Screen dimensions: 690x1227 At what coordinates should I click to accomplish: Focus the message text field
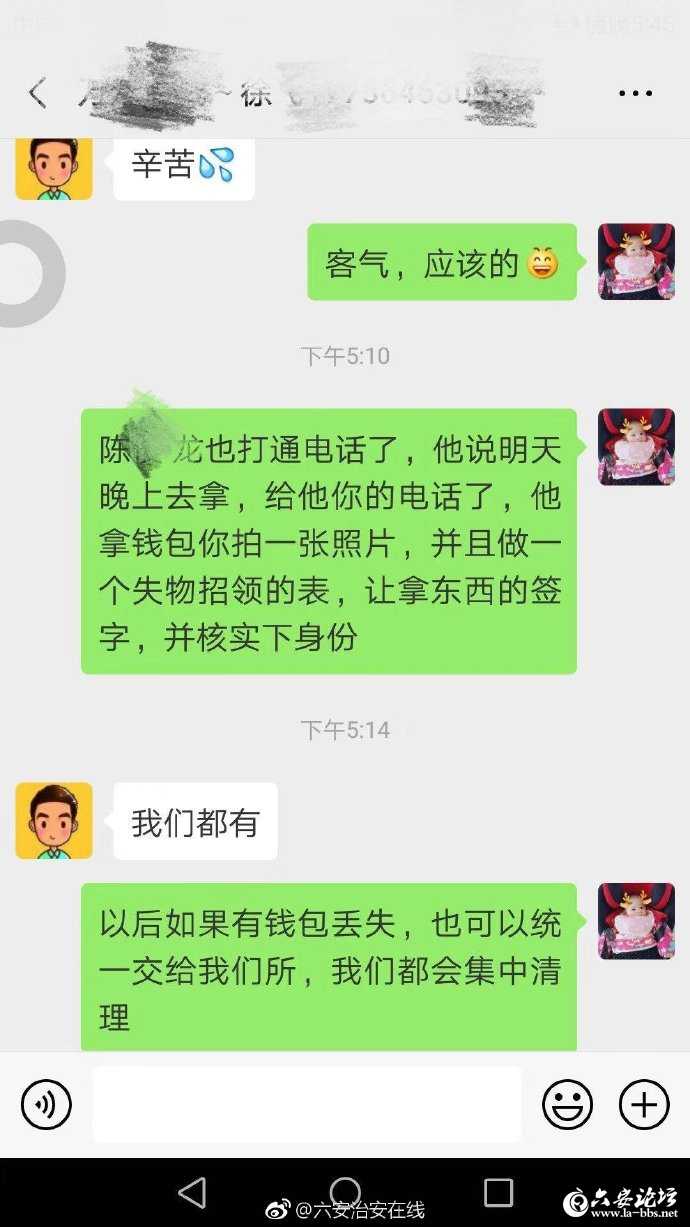[307, 1105]
